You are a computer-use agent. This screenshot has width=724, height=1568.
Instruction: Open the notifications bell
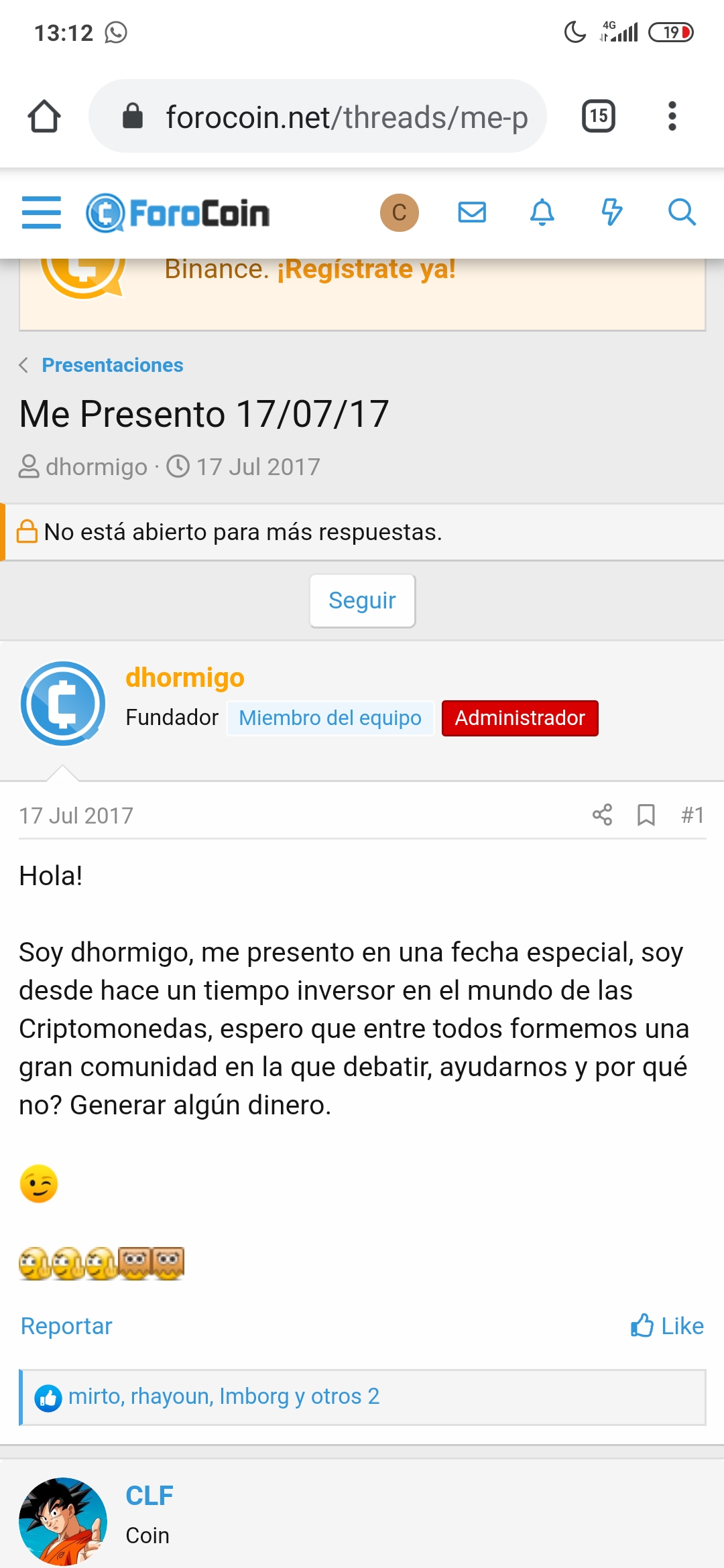coord(542,213)
